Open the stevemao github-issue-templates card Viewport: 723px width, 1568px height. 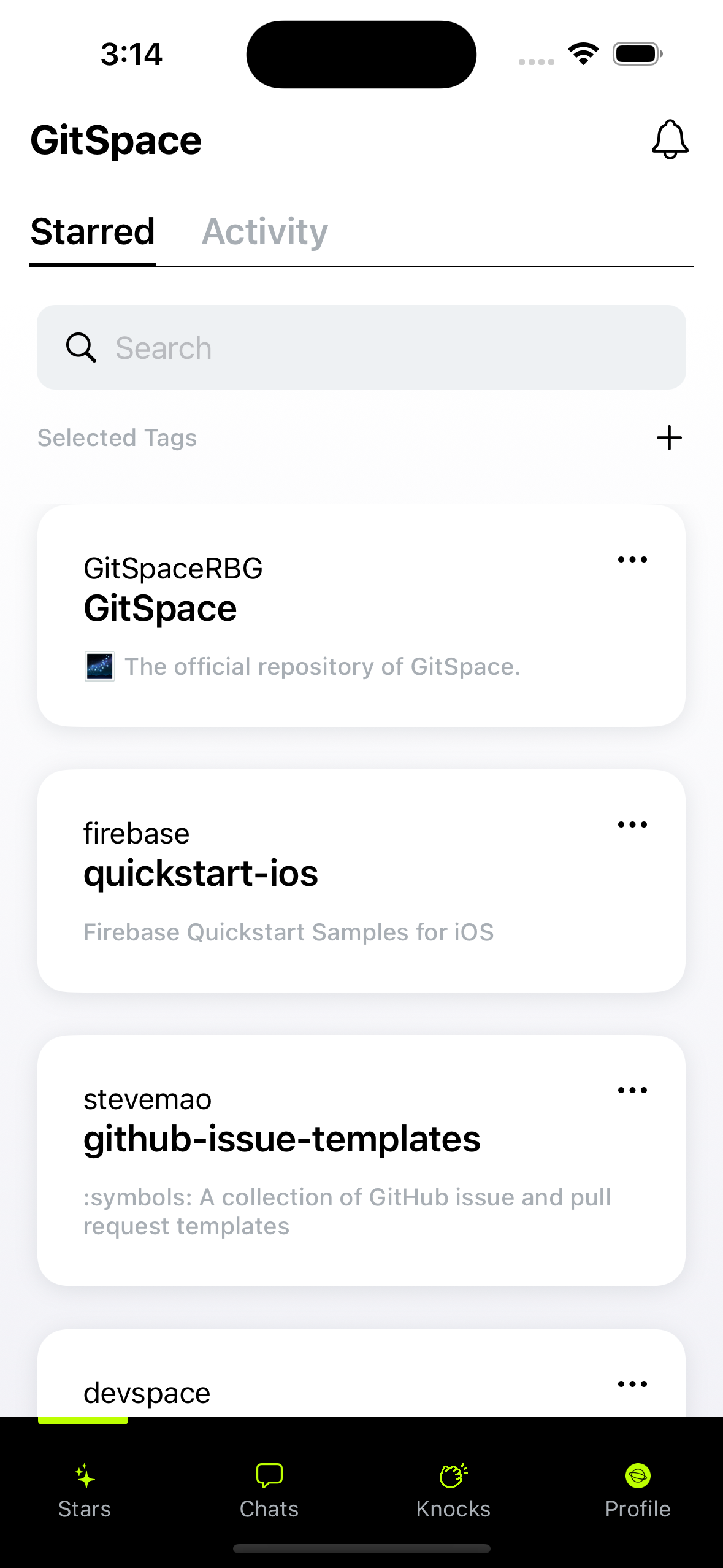click(x=361, y=1161)
